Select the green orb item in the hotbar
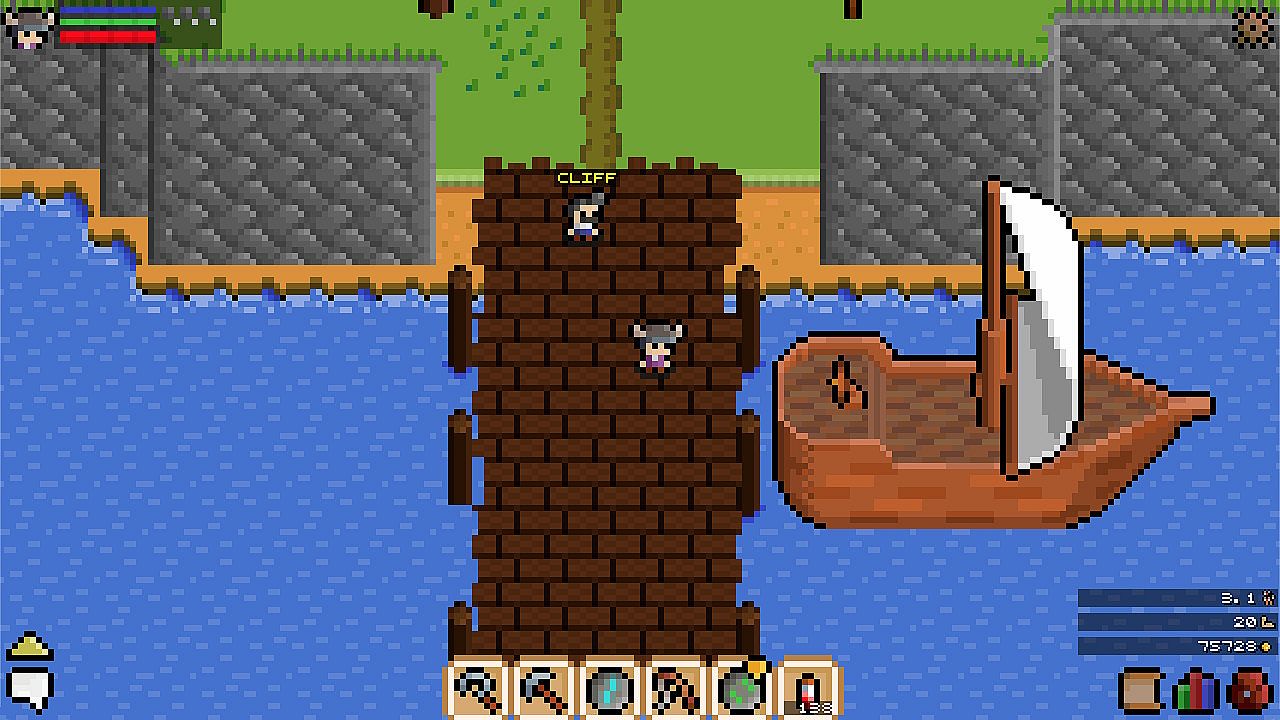 [742, 690]
